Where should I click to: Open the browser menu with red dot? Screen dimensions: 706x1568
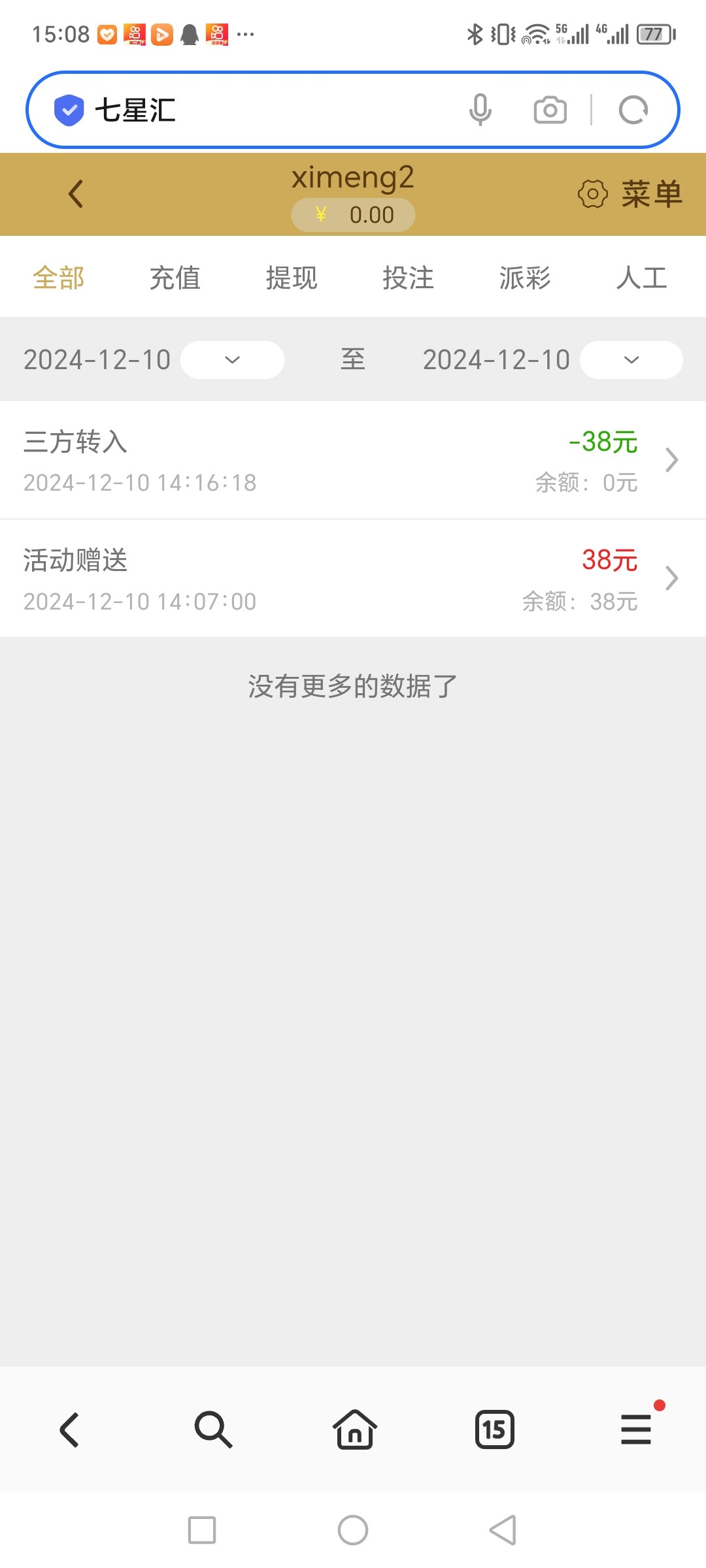click(636, 1429)
